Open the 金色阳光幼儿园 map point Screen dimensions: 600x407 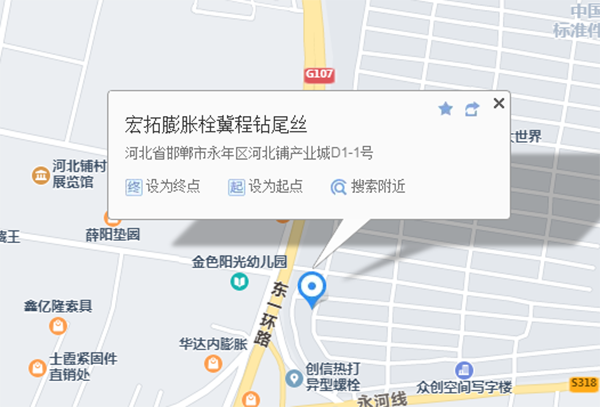point(239,282)
